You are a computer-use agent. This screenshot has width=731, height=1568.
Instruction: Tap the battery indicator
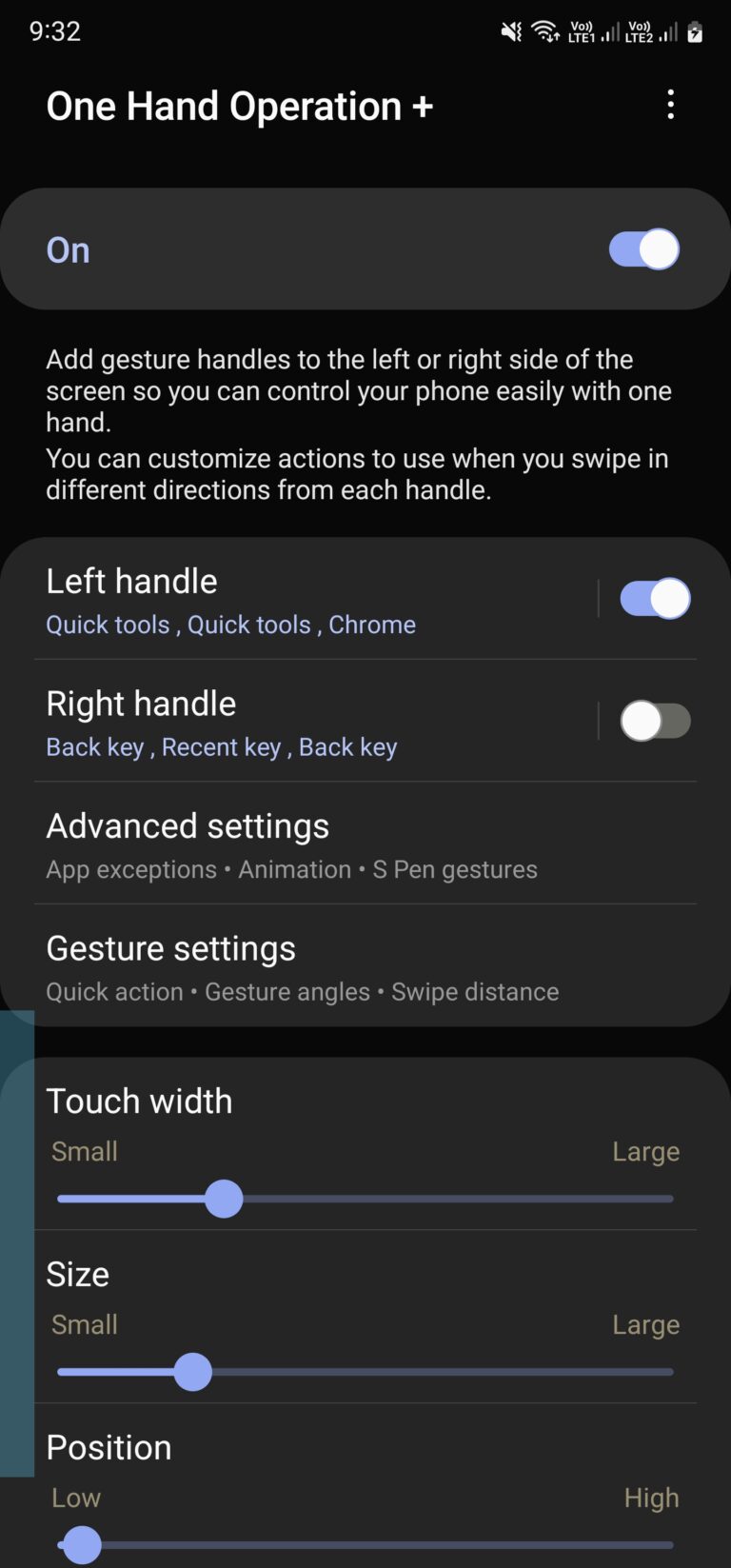[x=693, y=30]
